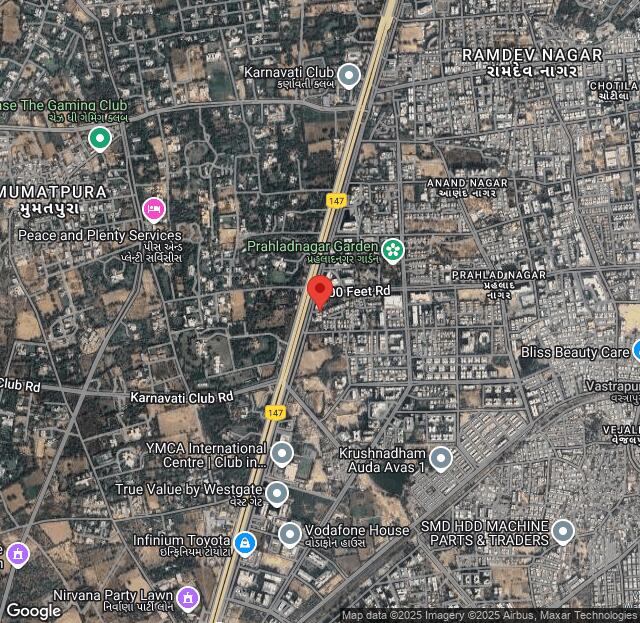Open the Gaming Club green marker
The width and height of the screenshot is (640, 623).
tap(99, 138)
